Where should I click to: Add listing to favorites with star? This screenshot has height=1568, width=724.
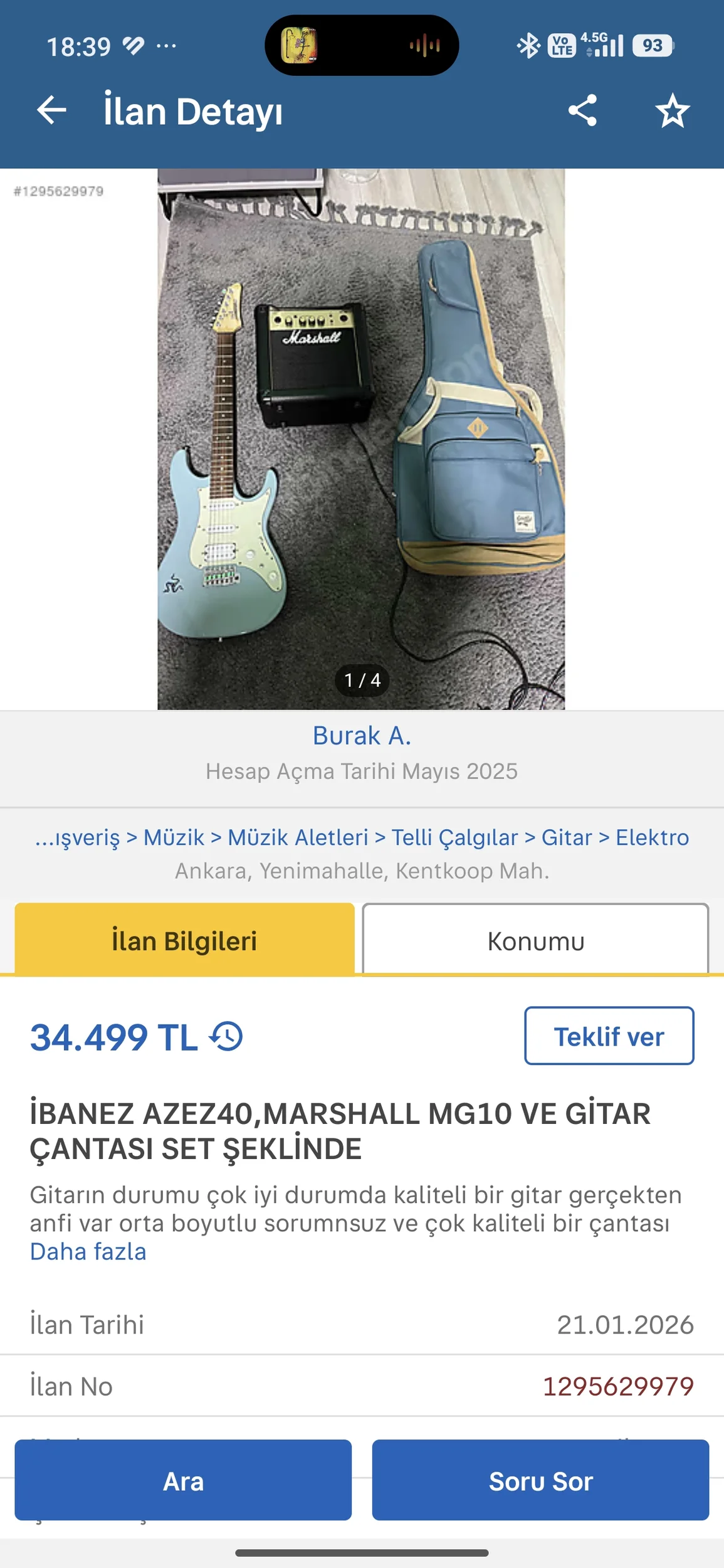tap(673, 111)
